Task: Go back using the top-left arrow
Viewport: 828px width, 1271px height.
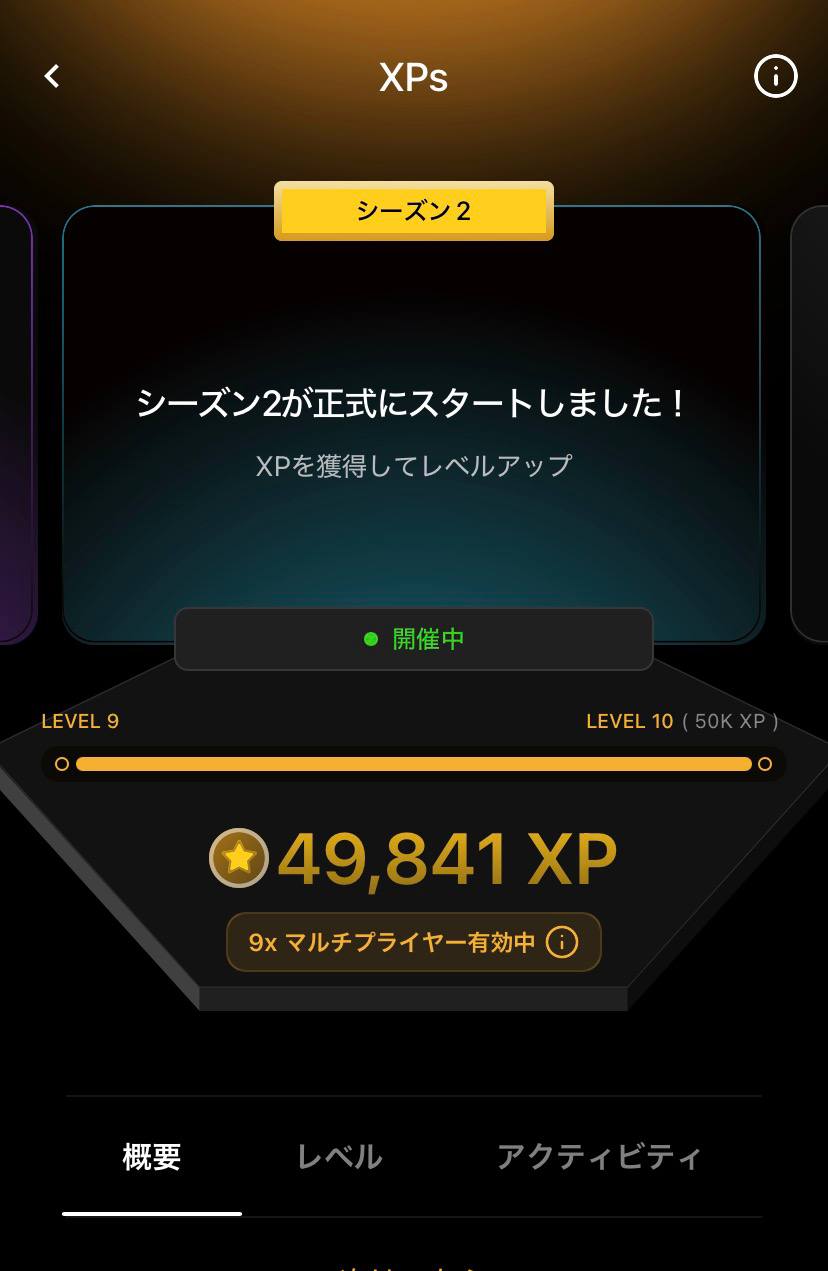Action: pyautogui.click(x=52, y=76)
